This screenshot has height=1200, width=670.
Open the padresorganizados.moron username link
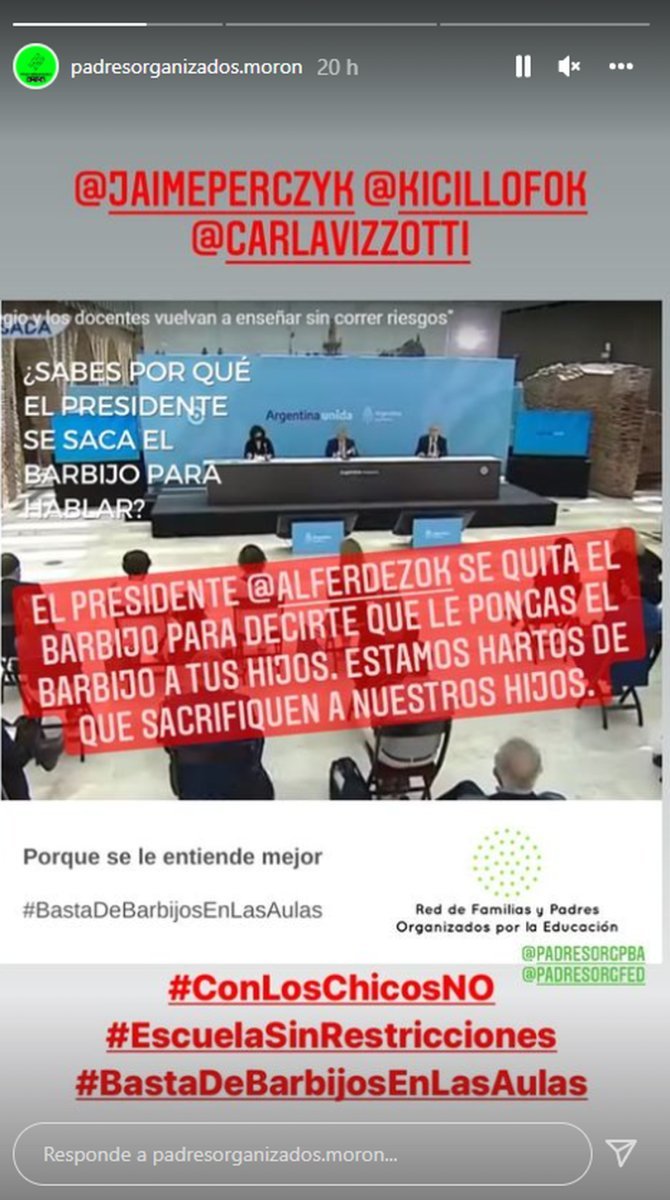coord(186,67)
